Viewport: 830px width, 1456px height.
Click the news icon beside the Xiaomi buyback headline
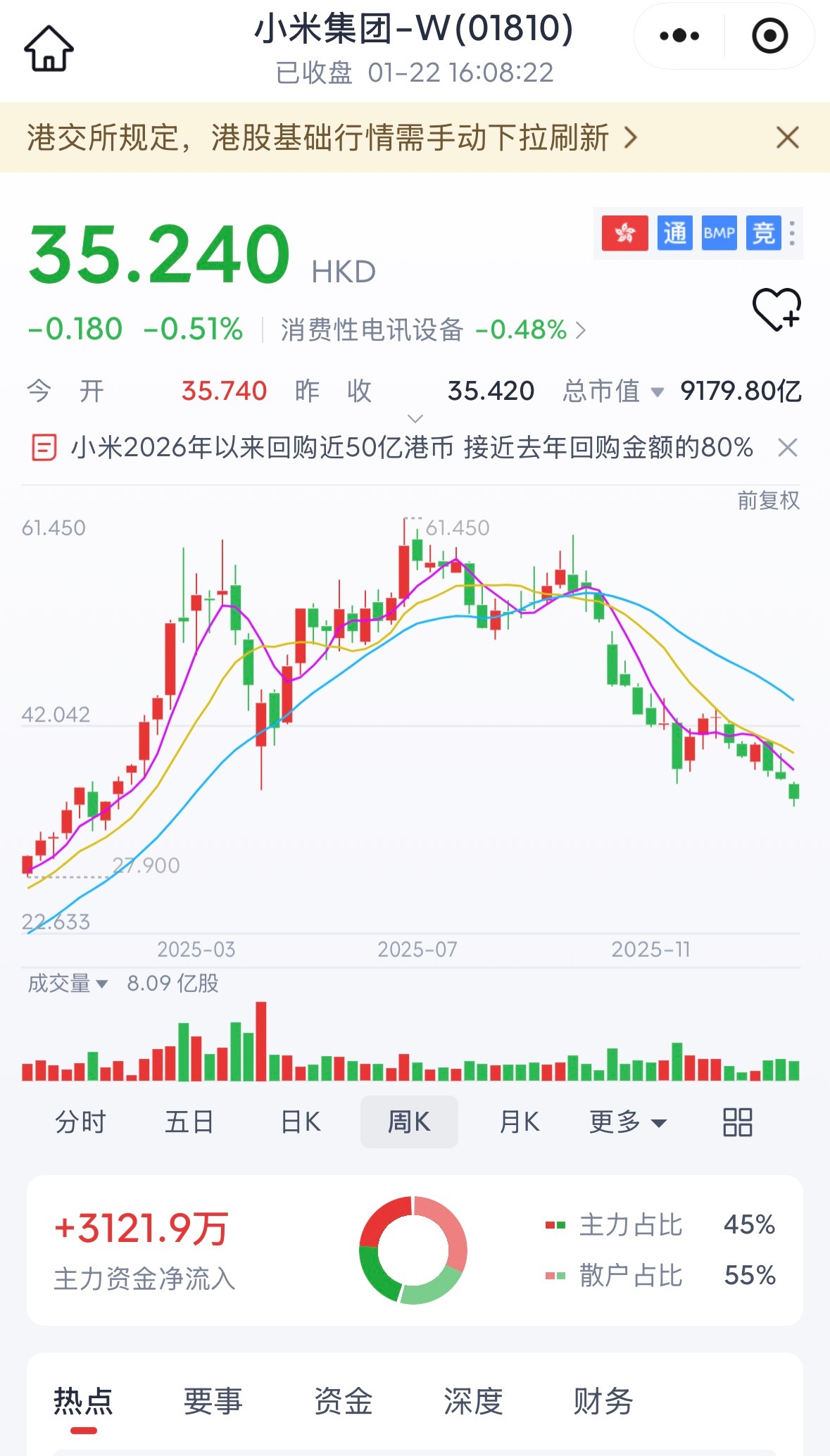coord(43,446)
